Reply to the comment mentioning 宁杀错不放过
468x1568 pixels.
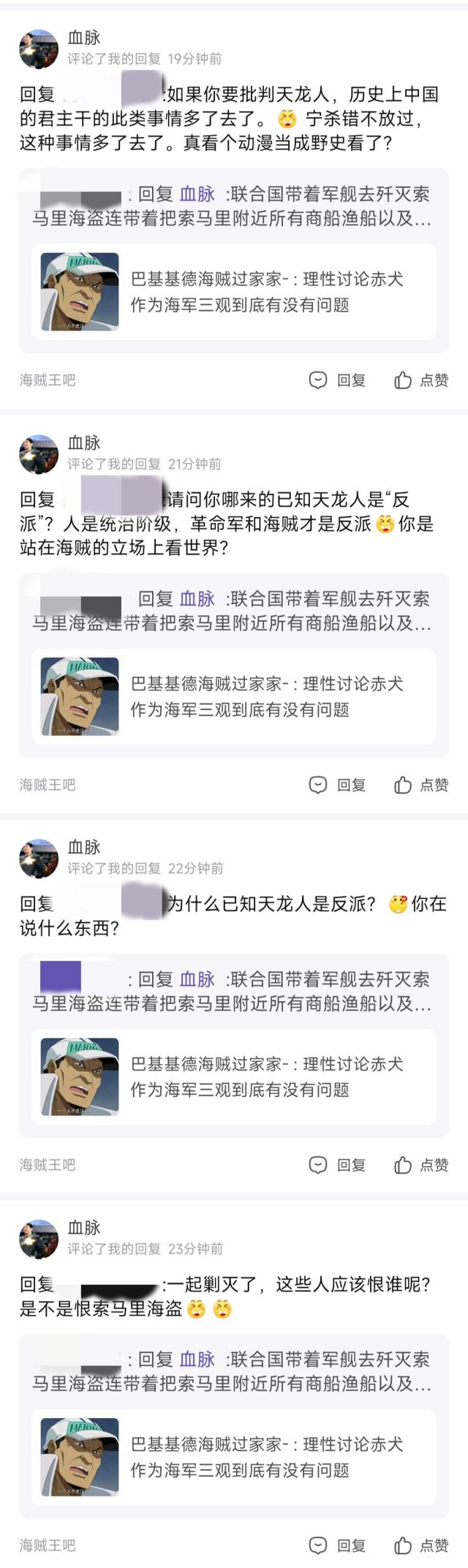337,380
